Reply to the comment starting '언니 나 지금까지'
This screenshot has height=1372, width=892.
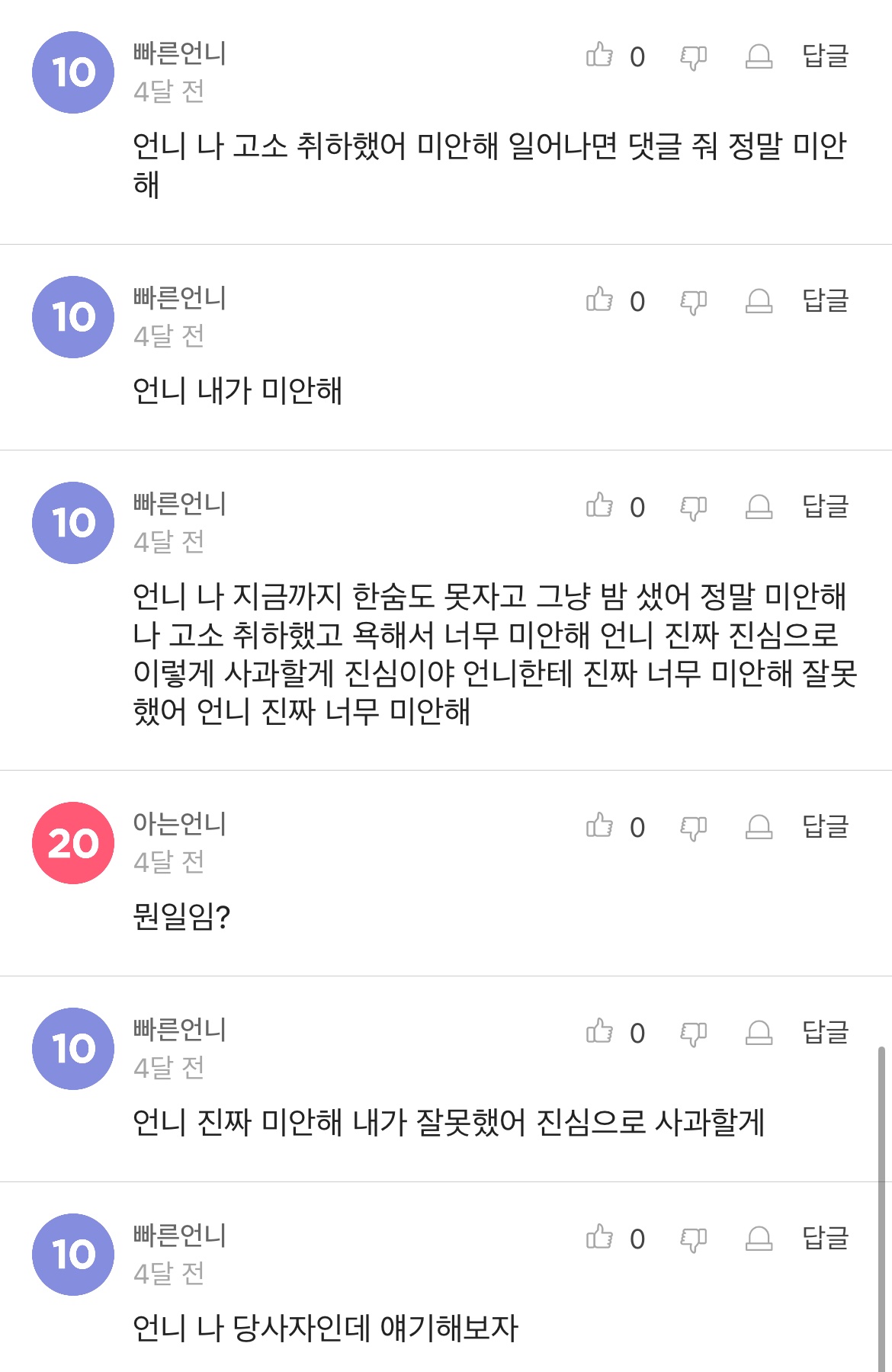coord(825,507)
